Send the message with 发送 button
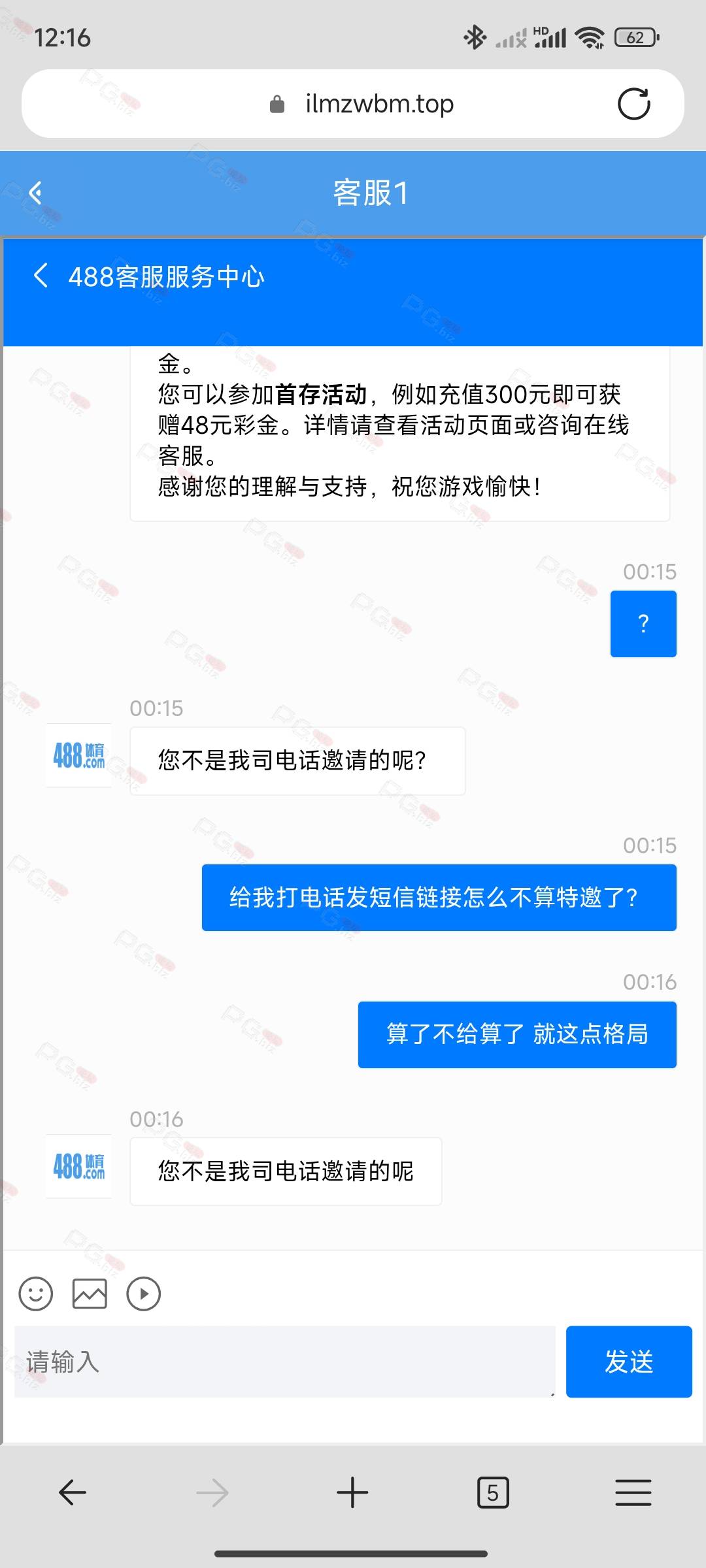Image resolution: width=706 pixels, height=1568 pixels. click(x=629, y=1362)
